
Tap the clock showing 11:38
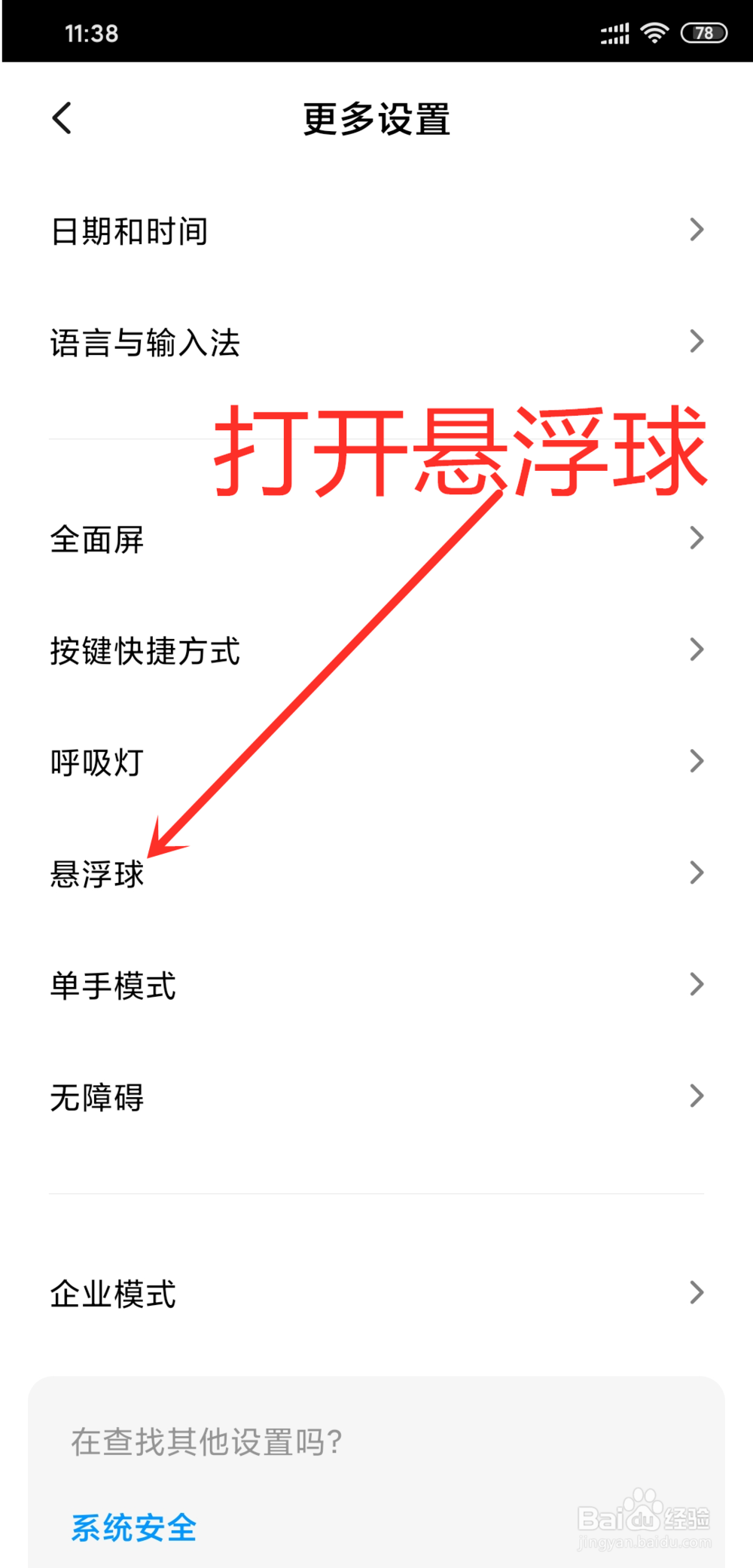coord(91,33)
